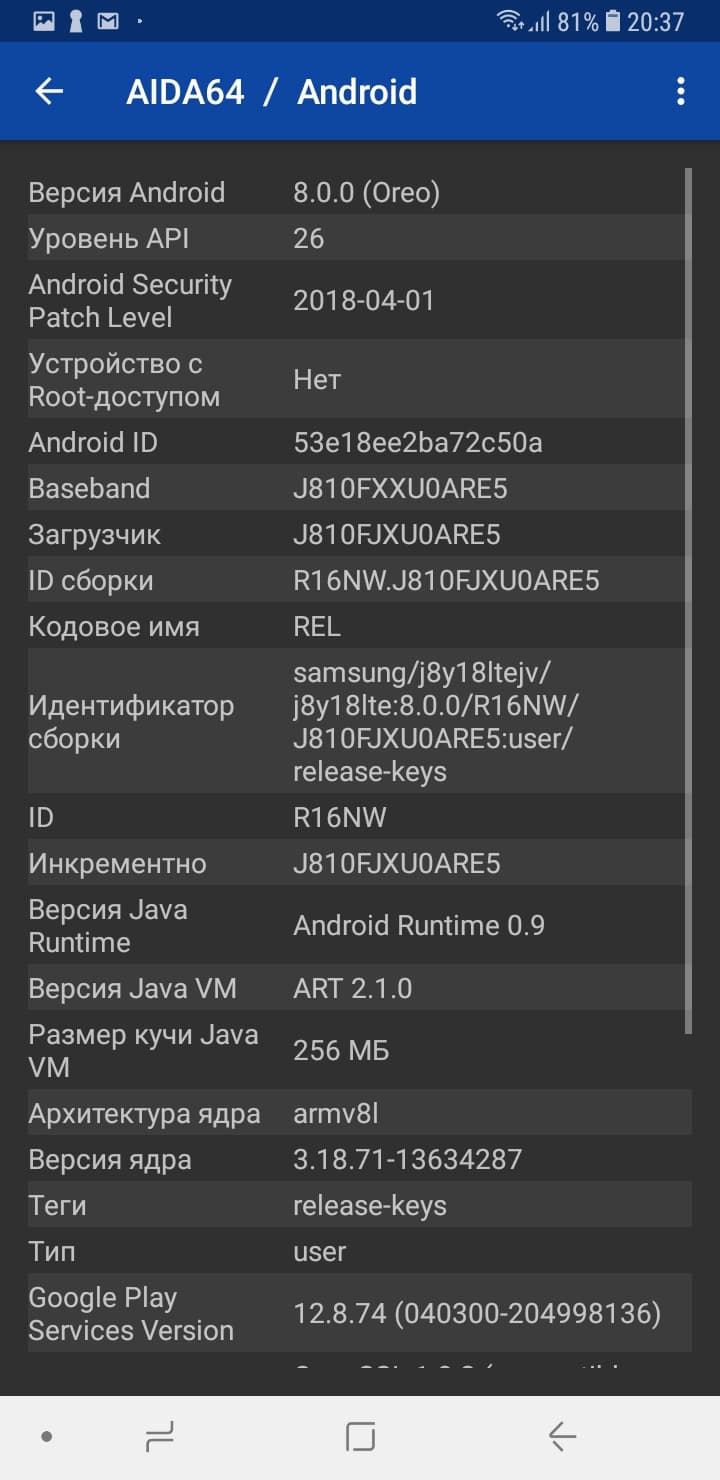The image size is (720, 1480).
Task: Go to the home screen
Action: [360, 1437]
